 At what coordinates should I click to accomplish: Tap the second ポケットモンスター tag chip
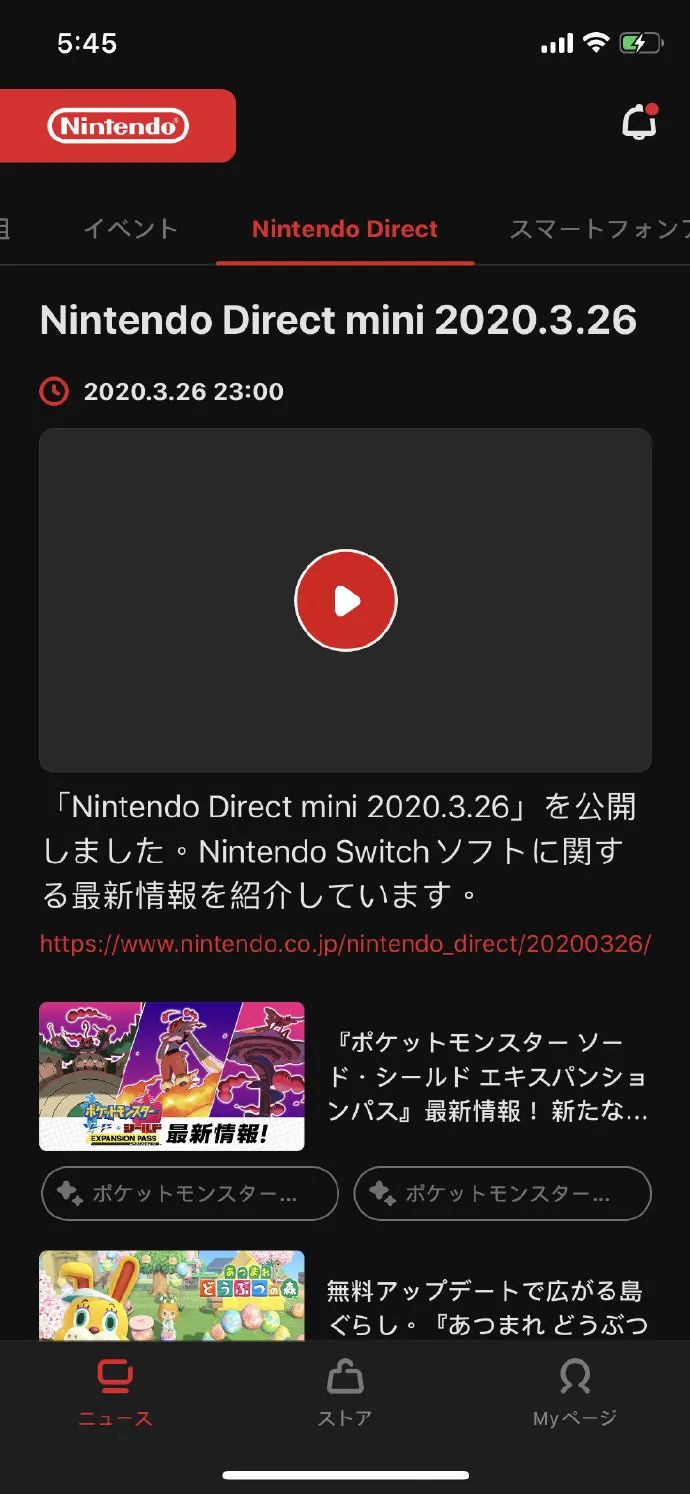503,1194
